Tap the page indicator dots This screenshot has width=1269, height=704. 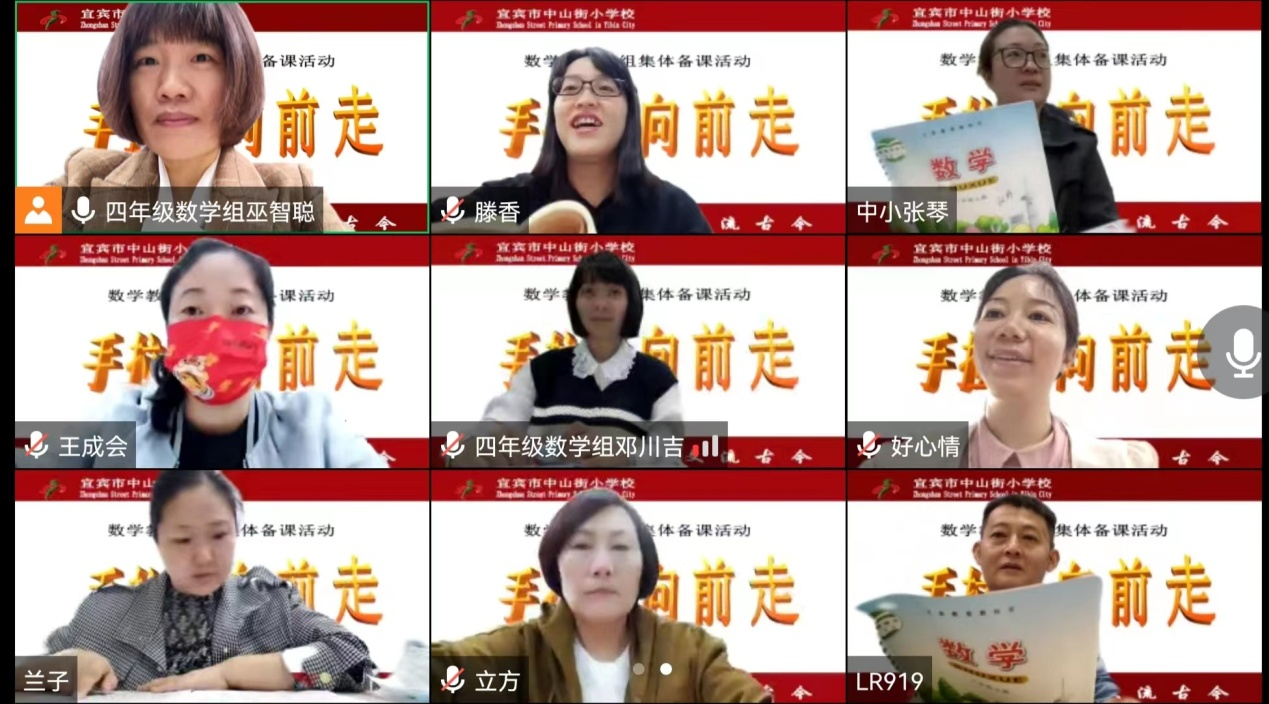pos(652,668)
